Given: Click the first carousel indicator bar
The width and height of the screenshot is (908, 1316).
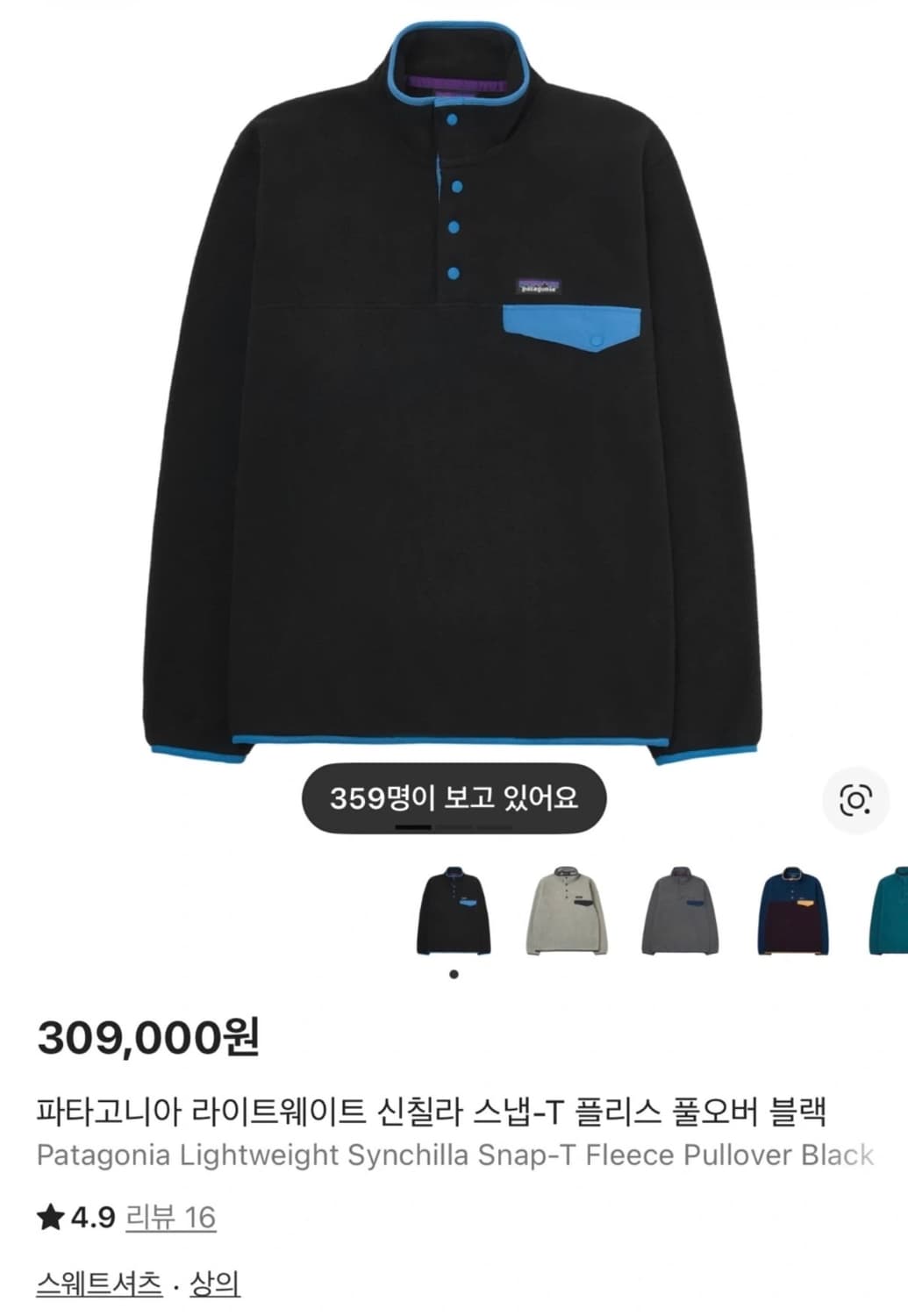Looking at the screenshot, I should [412, 827].
